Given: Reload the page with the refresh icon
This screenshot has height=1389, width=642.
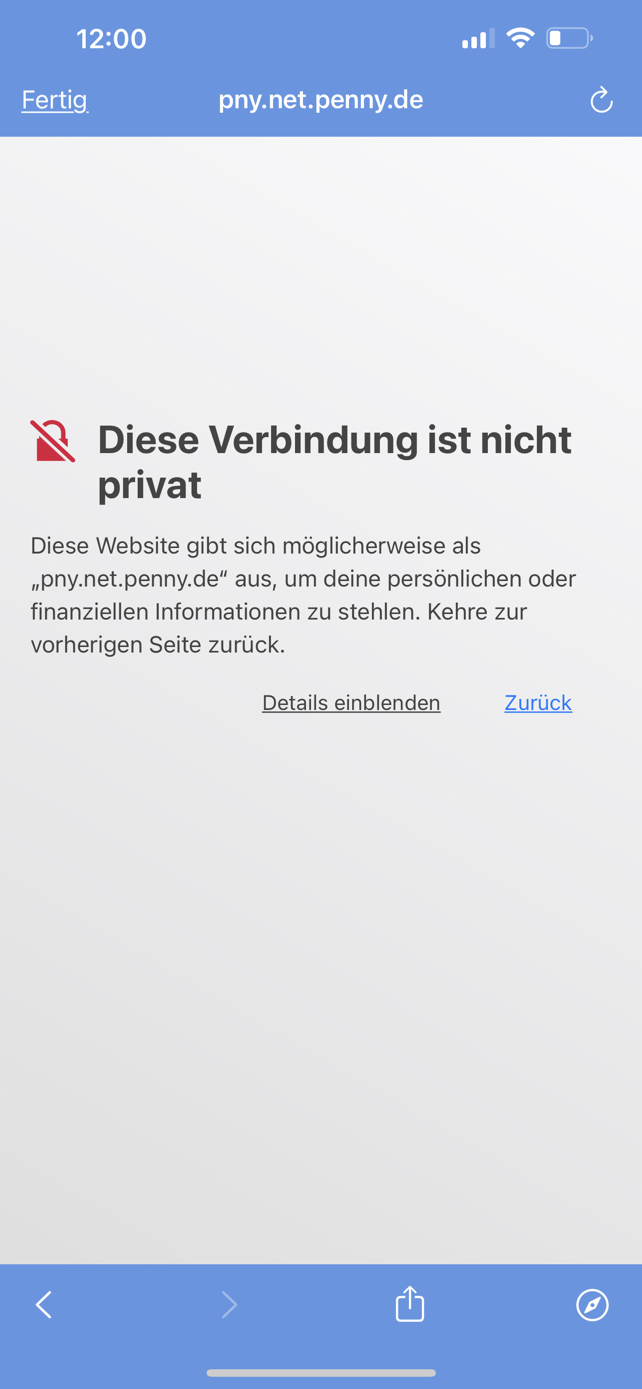Looking at the screenshot, I should 601,100.
